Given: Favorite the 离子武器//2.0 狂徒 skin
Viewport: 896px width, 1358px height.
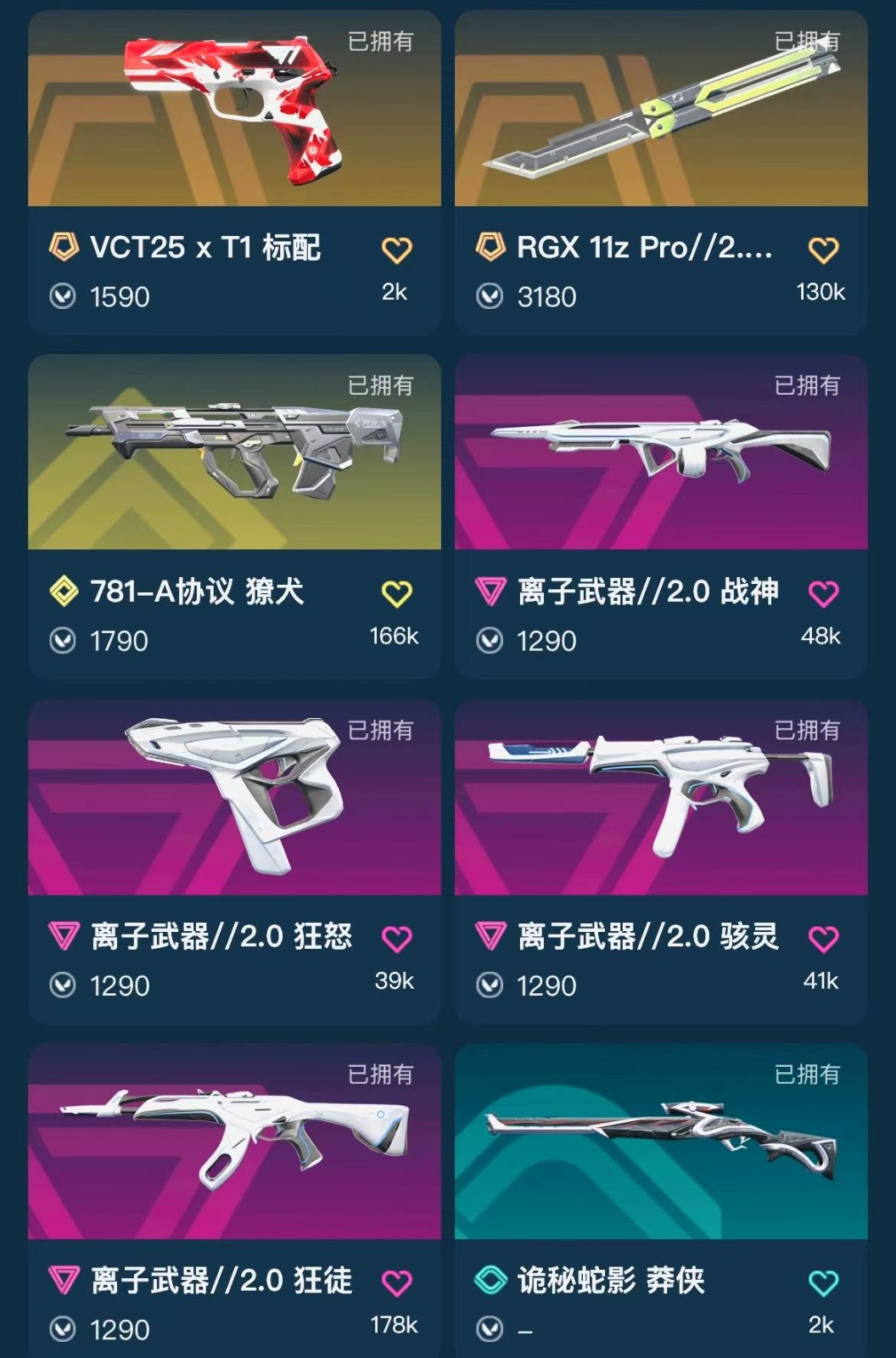Looking at the screenshot, I should pyautogui.click(x=396, y=1282).
